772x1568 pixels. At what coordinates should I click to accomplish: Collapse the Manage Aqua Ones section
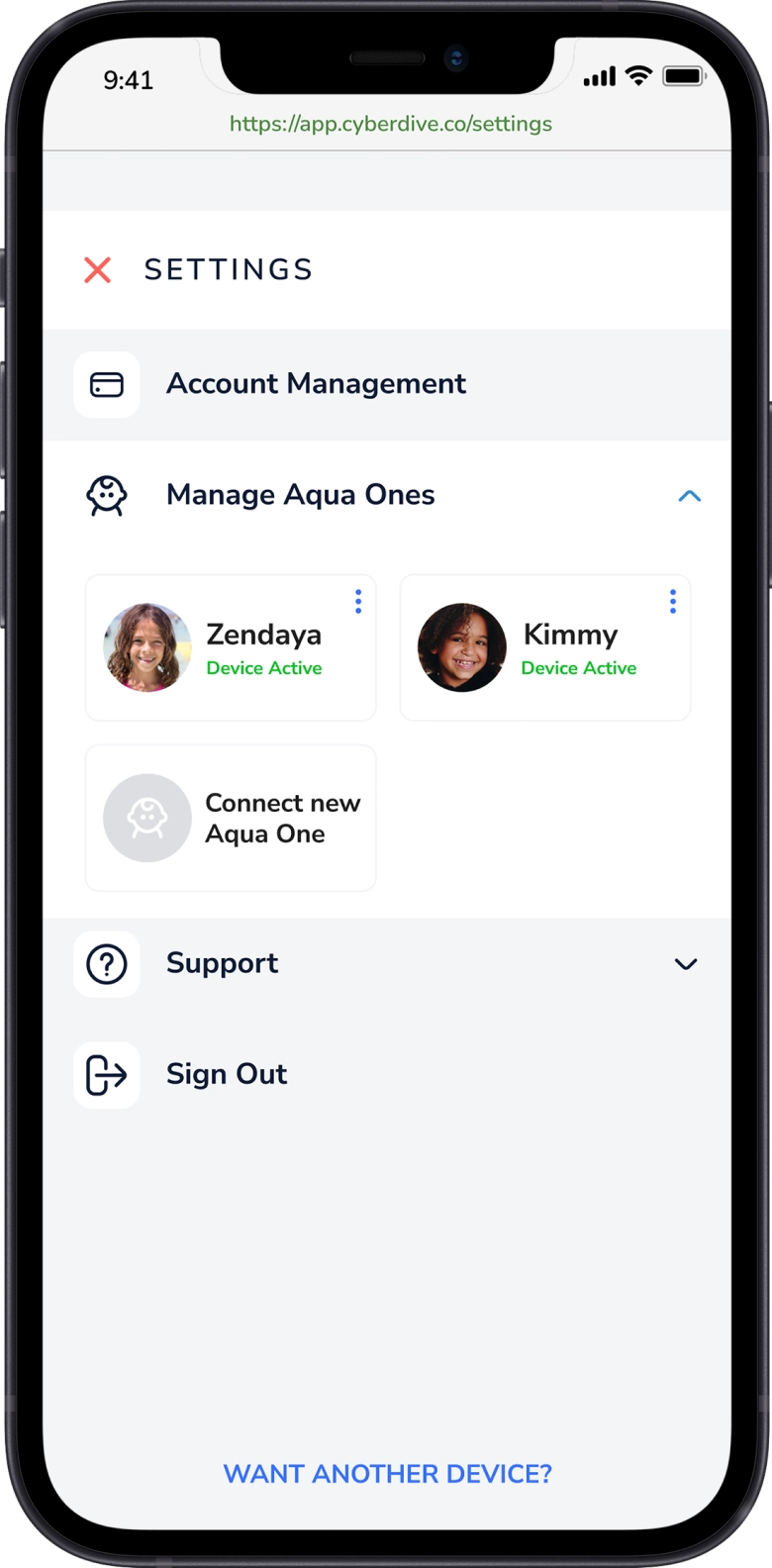pyautogui.click(x=689, y=496)
